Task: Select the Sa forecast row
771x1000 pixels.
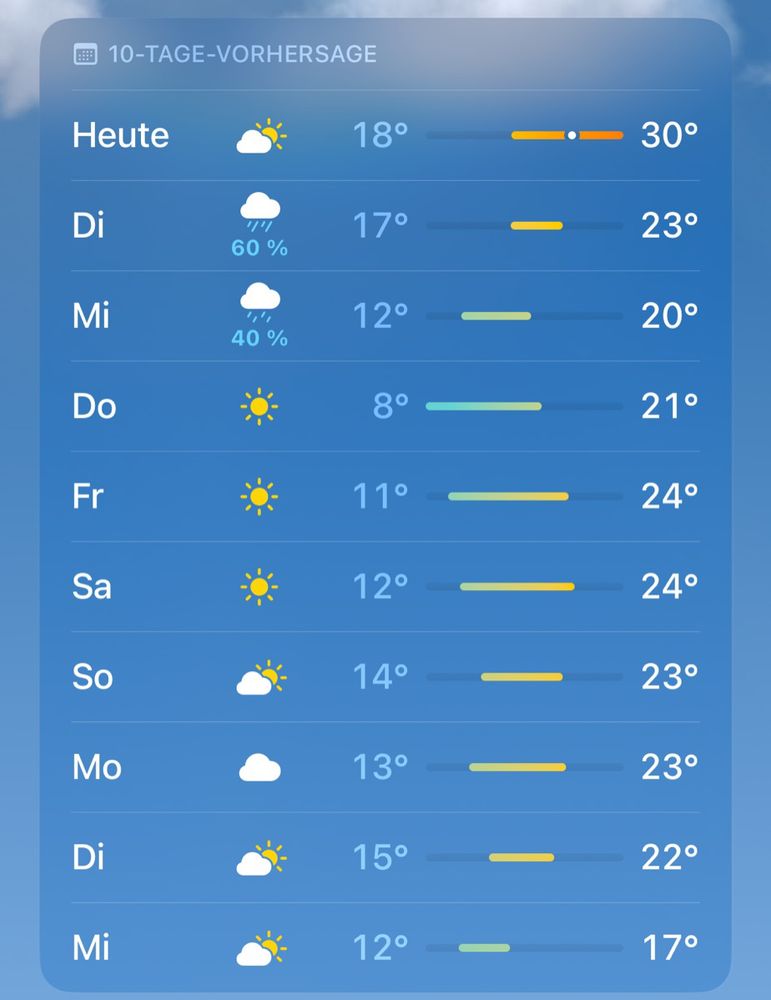Action: (x=385, y=586)
